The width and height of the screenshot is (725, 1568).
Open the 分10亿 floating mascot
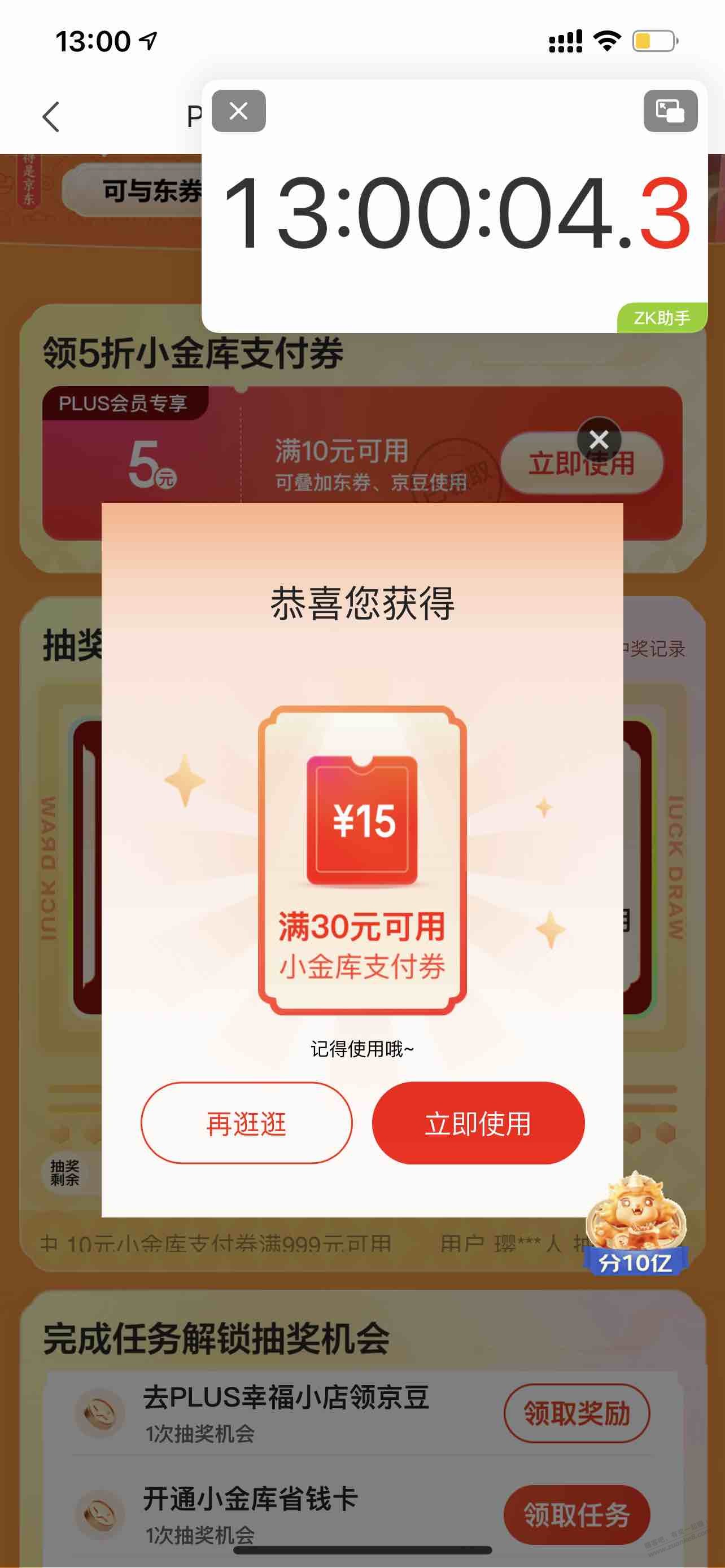(636, 1224)
